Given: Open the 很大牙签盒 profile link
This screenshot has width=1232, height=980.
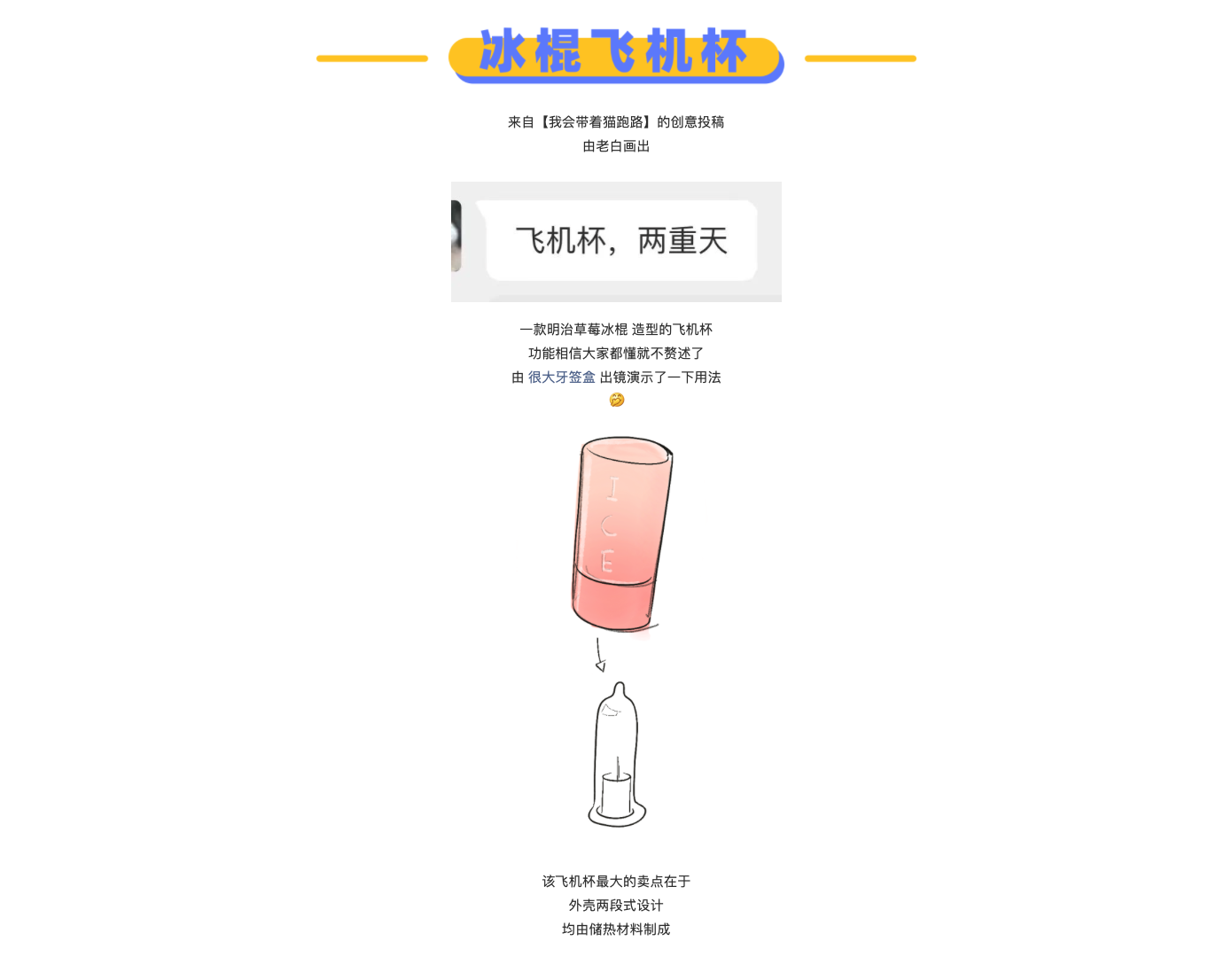Looking at the screenshot, I should click(561, 377).
